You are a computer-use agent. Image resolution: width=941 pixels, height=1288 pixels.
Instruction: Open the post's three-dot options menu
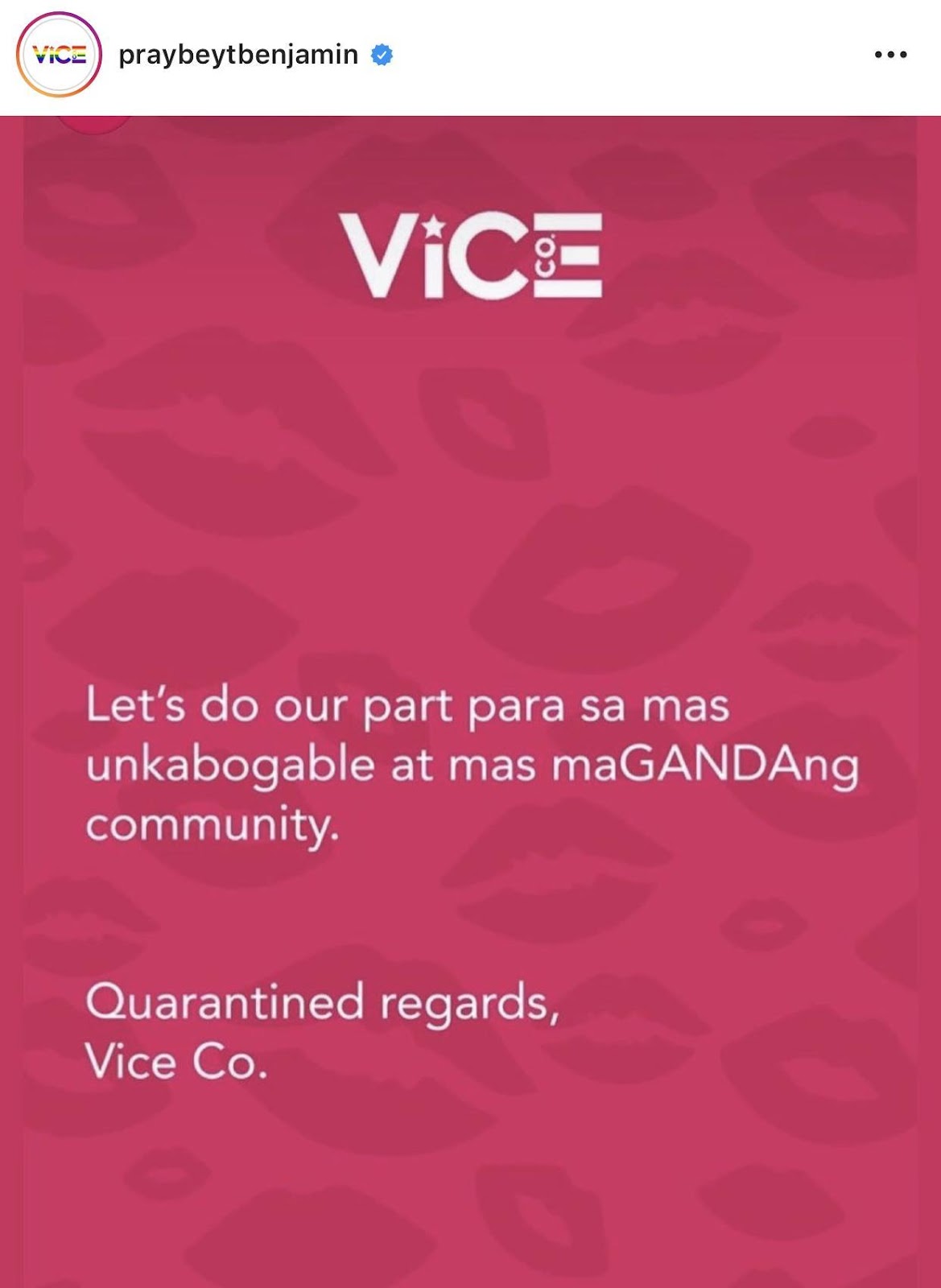(890, 55)
